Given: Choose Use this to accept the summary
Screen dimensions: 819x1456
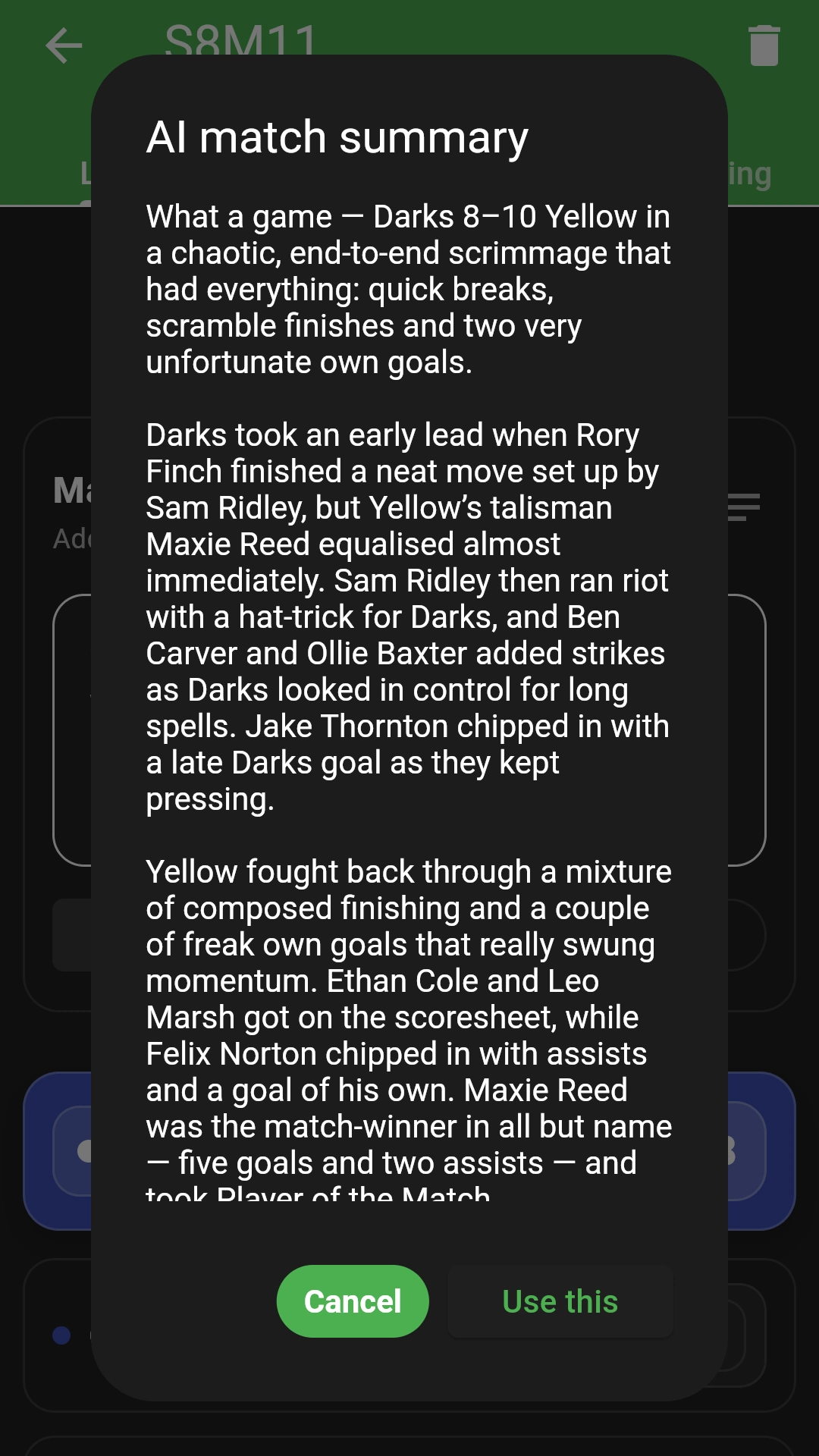Looking at the screenshot, I should (560, 1300).
